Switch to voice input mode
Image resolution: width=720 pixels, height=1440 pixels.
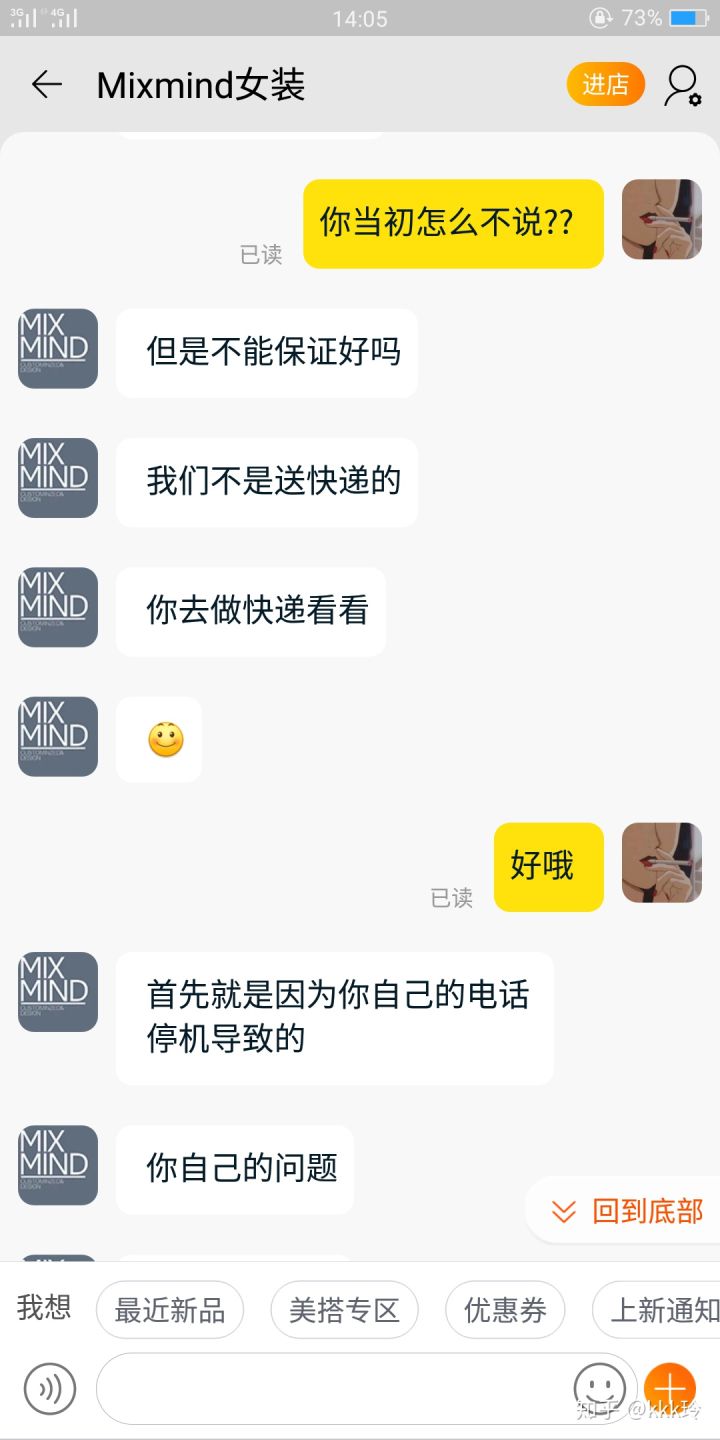[50, 1389]
